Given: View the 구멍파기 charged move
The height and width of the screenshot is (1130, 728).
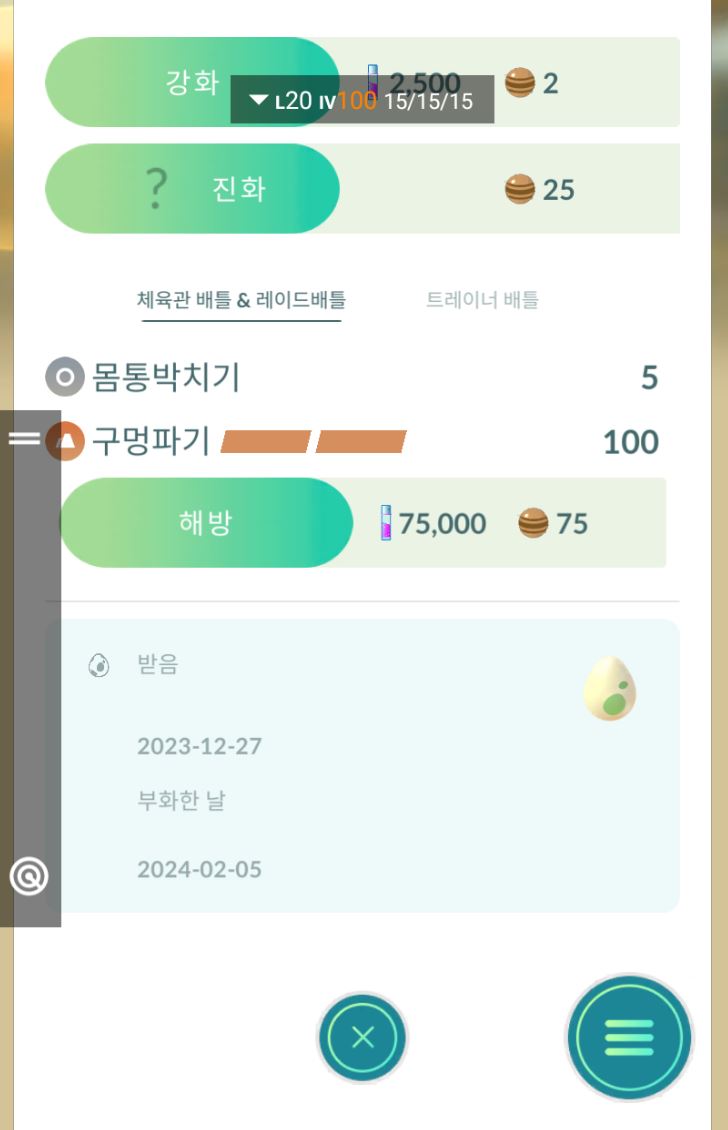Looking at the screenshot, I should tap(150, 441).
